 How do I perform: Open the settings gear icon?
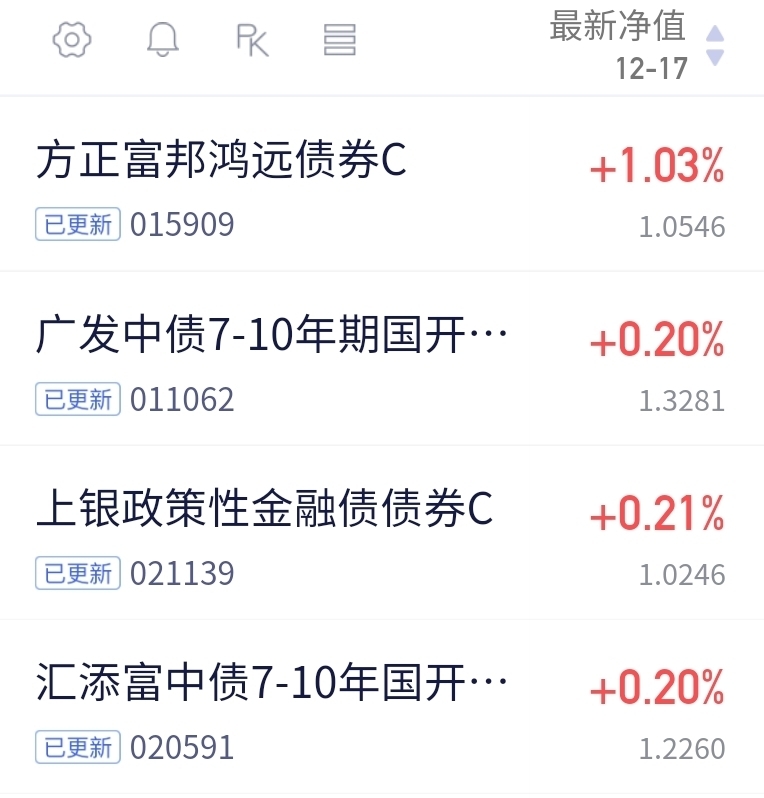click(x=72, y=40)
